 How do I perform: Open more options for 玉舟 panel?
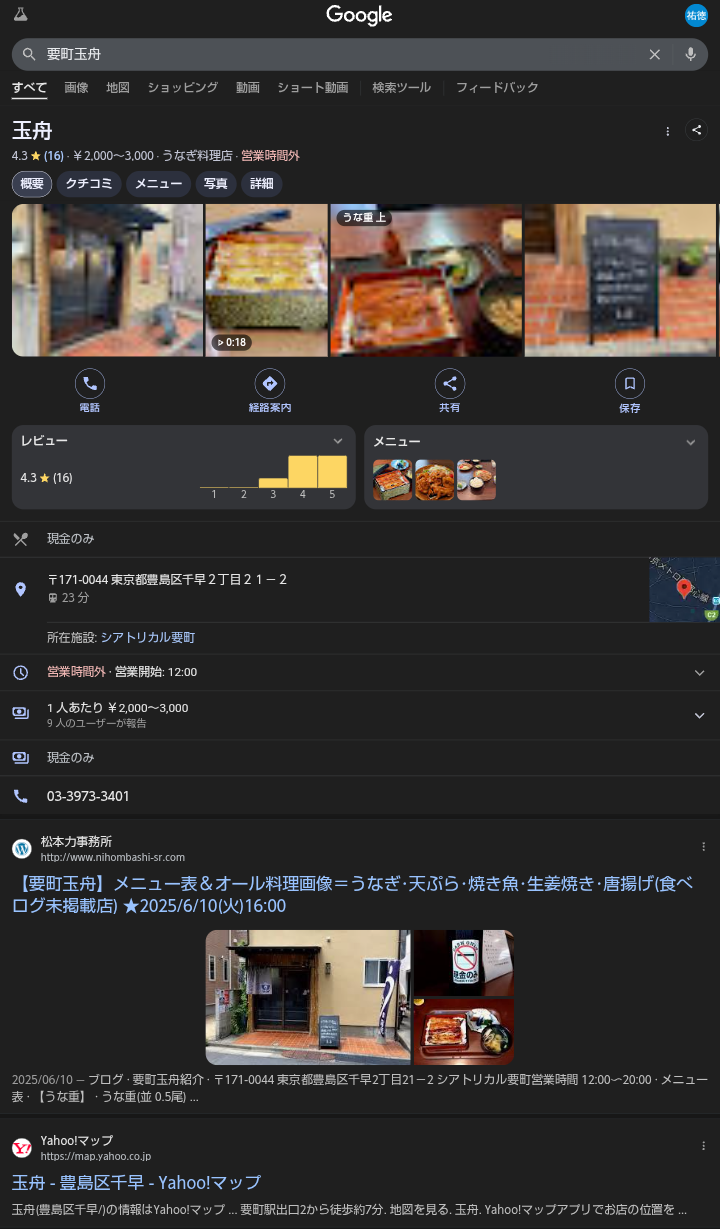(x=668, y=131)
